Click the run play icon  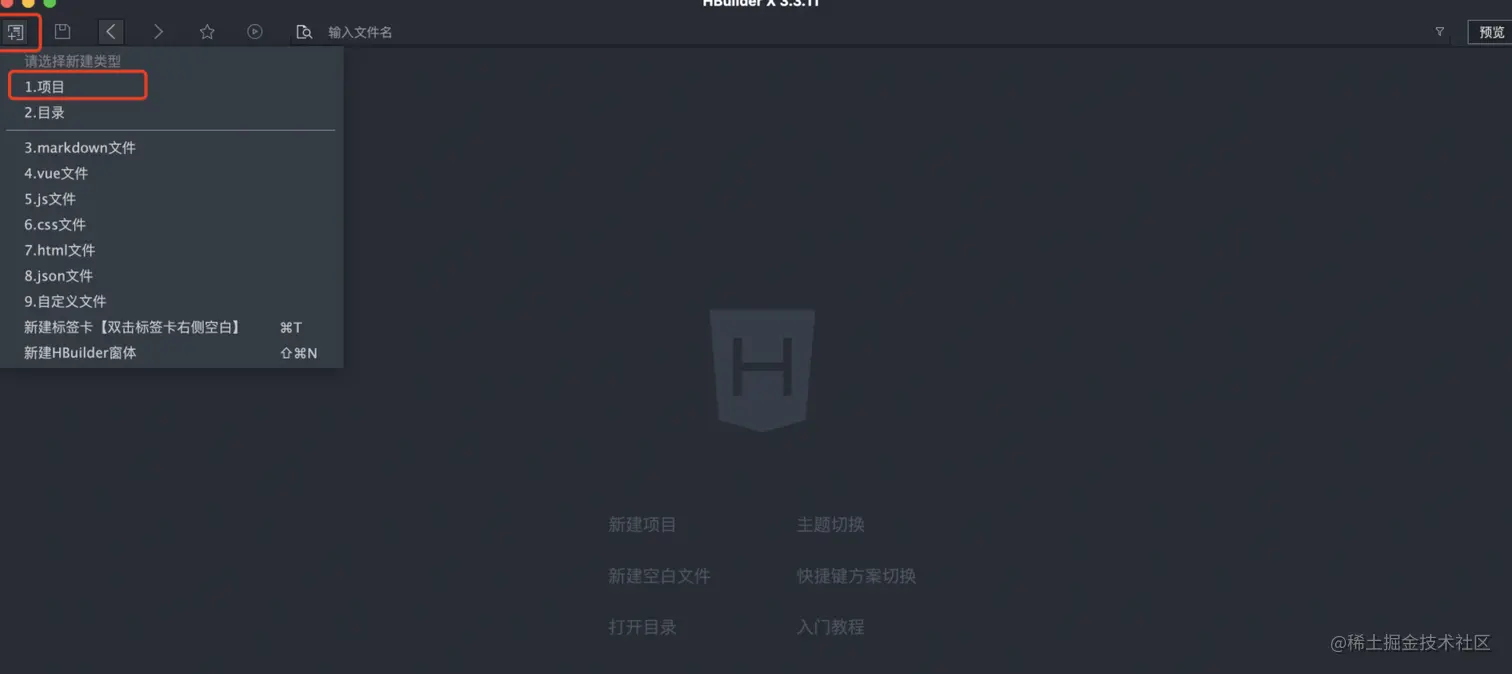tap(255, 32)
